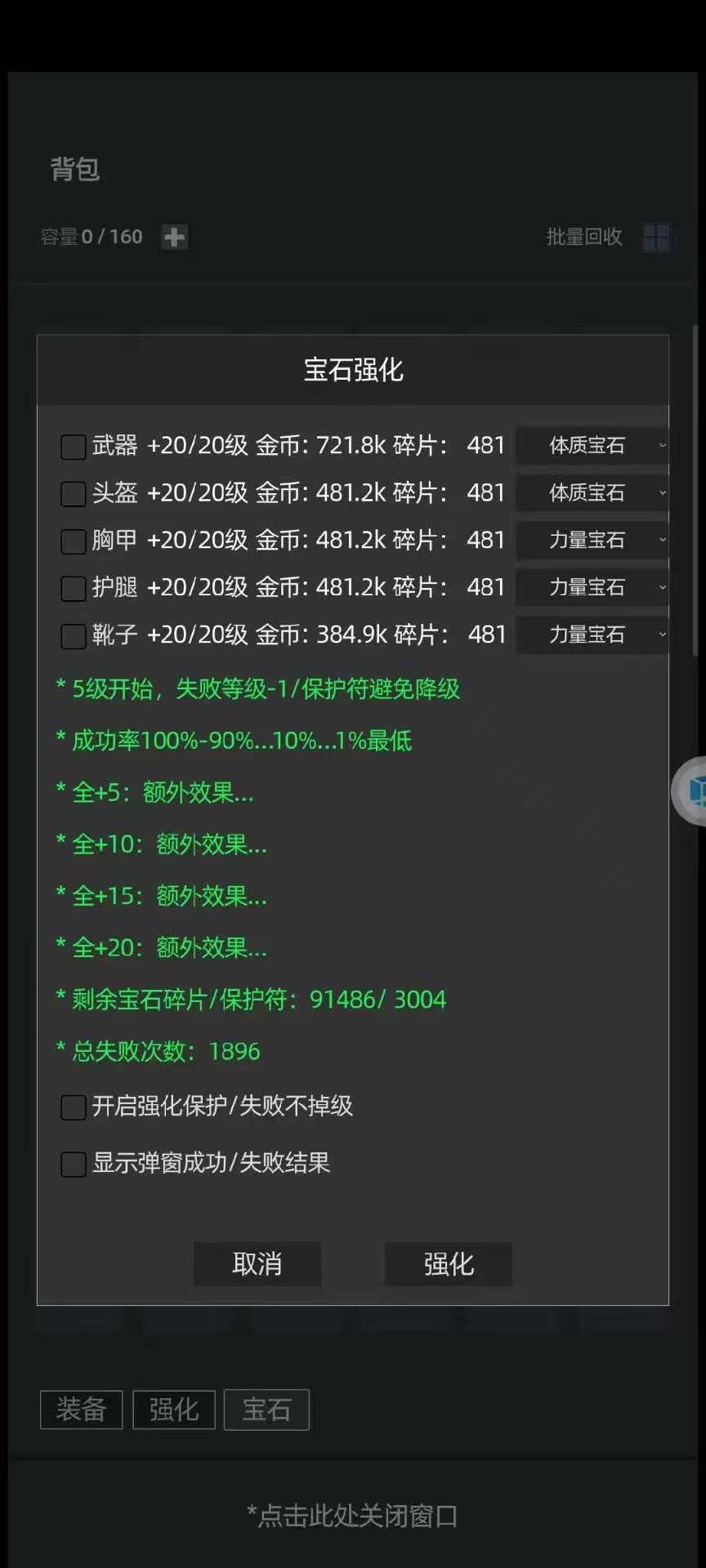Open the 力量宝石 dropdown beside 靴子
The width and height of the screenshot is (706, 1568).
click(592, 635)
